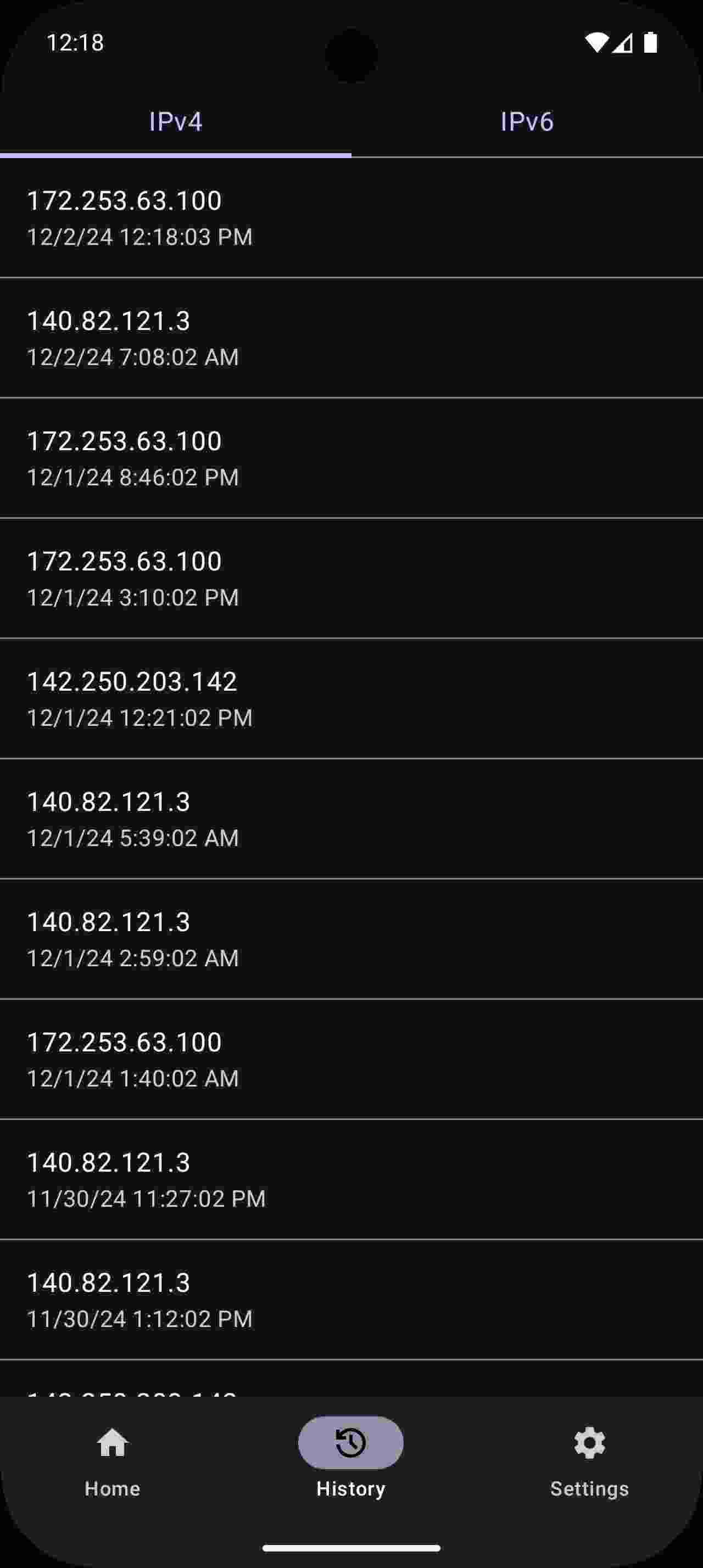Screen dimensions: 703x1568
Task: Select the IPv4 tab
Action: point(176,121)
